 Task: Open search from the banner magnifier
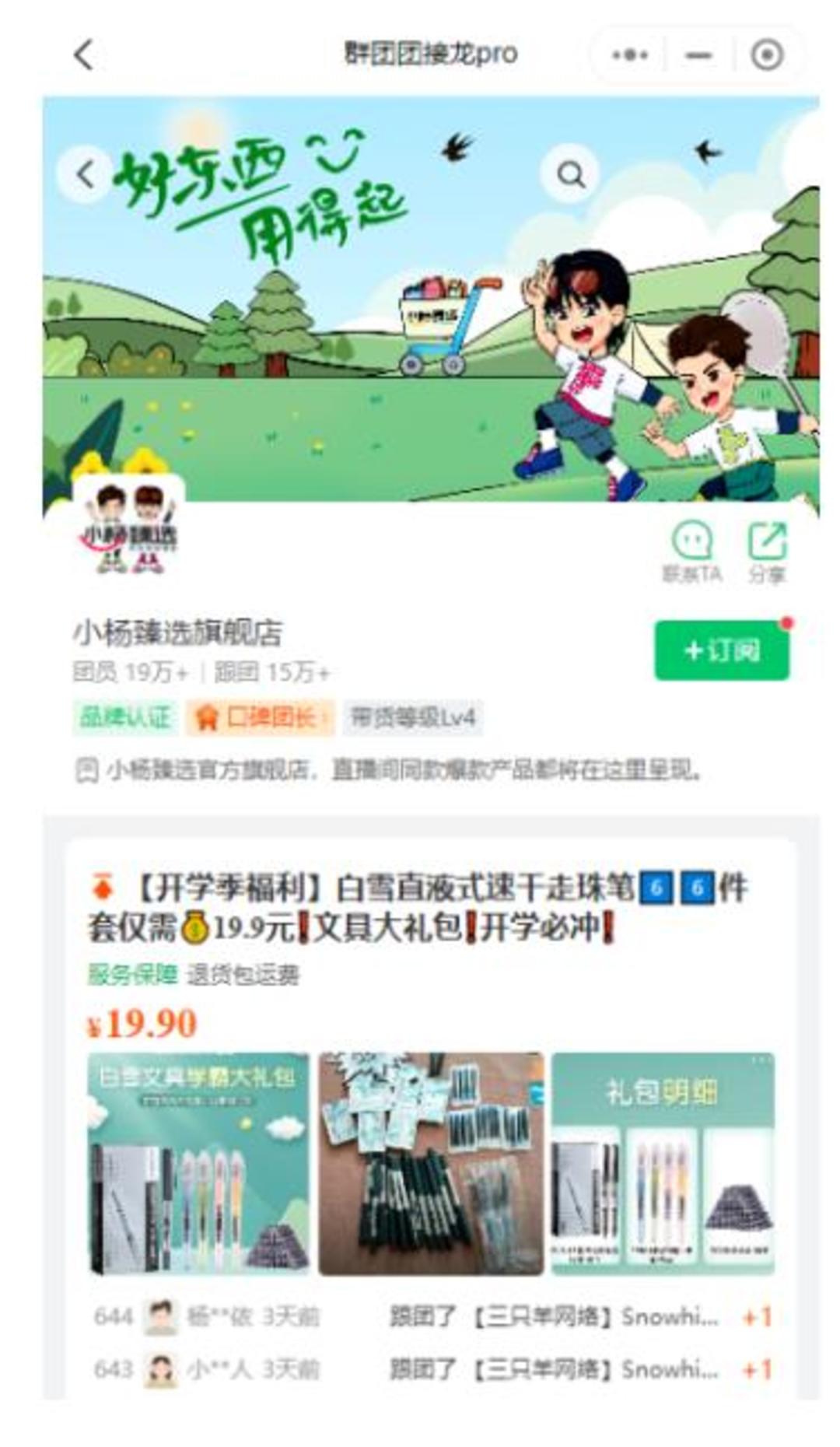pos(571,175)
